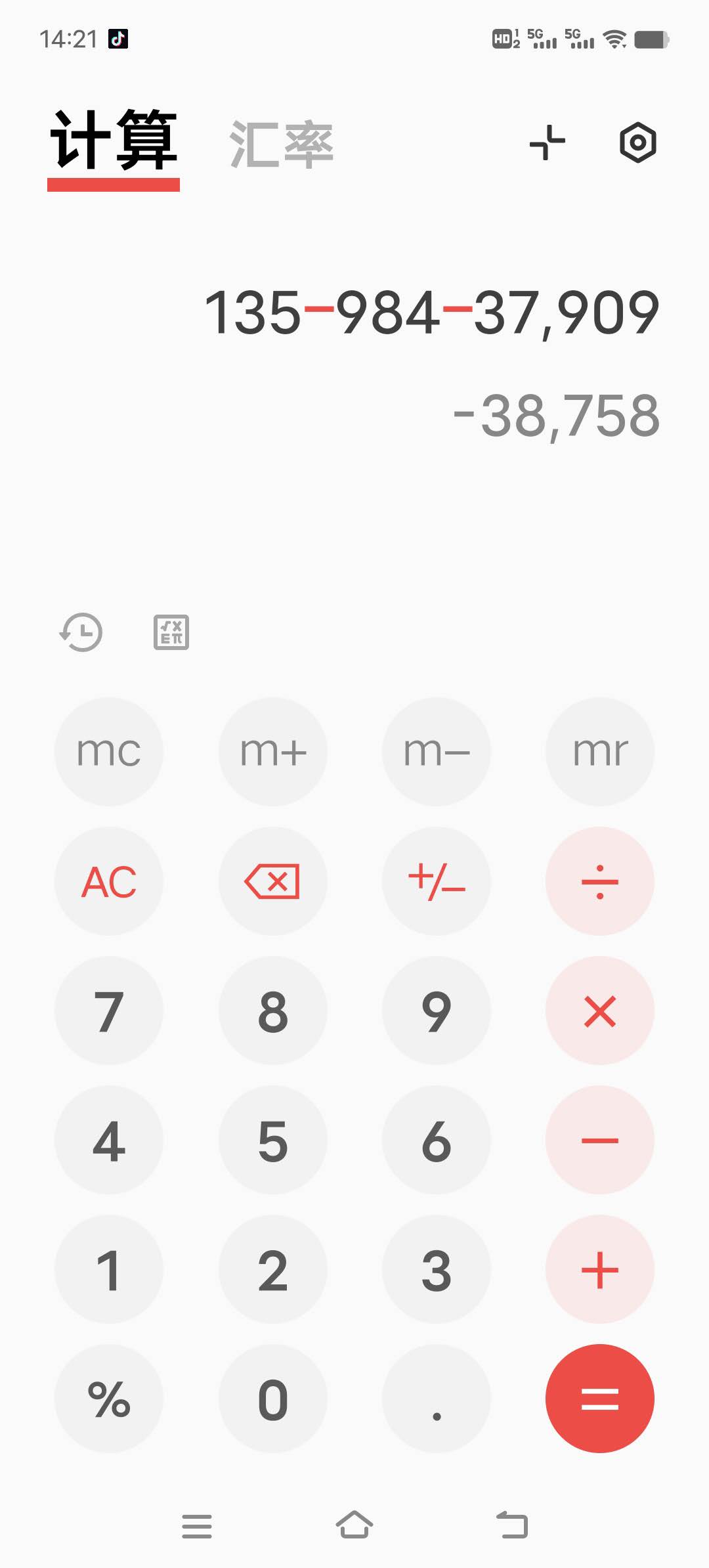Clear everything with AC
The width and height of the screenshot is (709, 1568).
[109, 881]
